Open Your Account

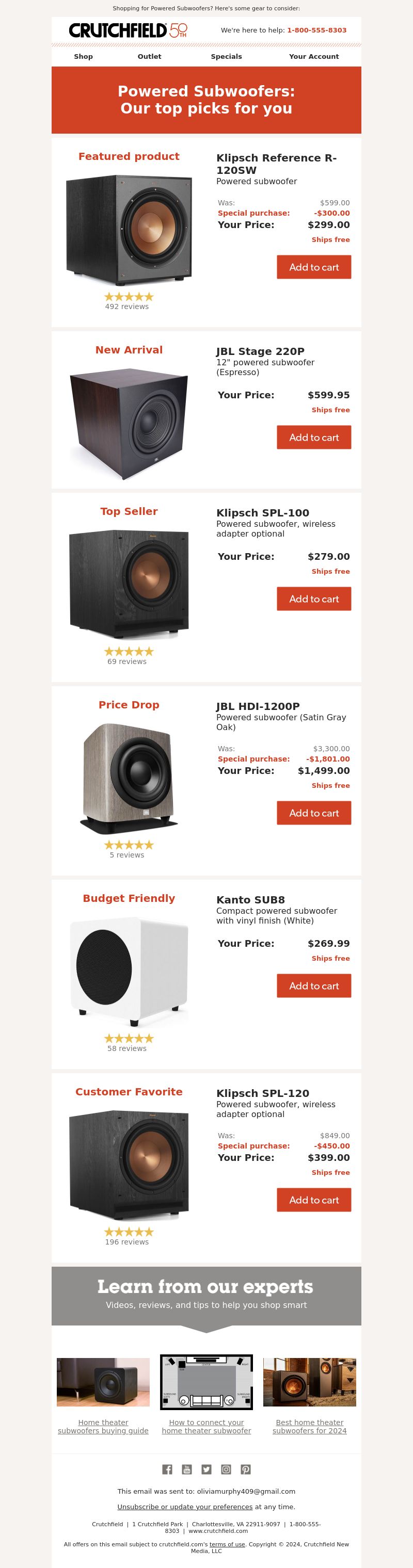[x=314, y=57]
